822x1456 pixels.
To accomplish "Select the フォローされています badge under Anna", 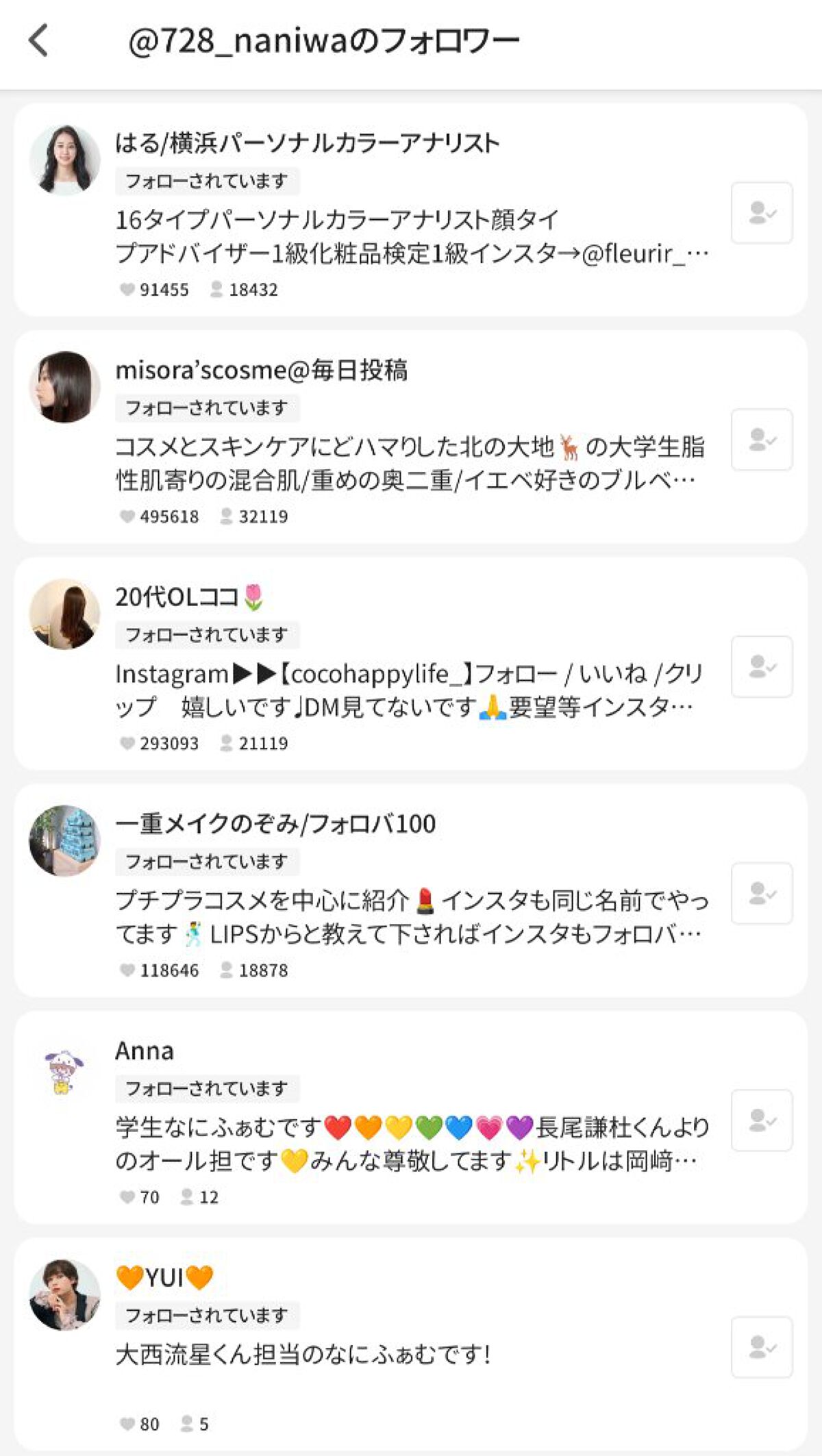I will [207, 1086].
